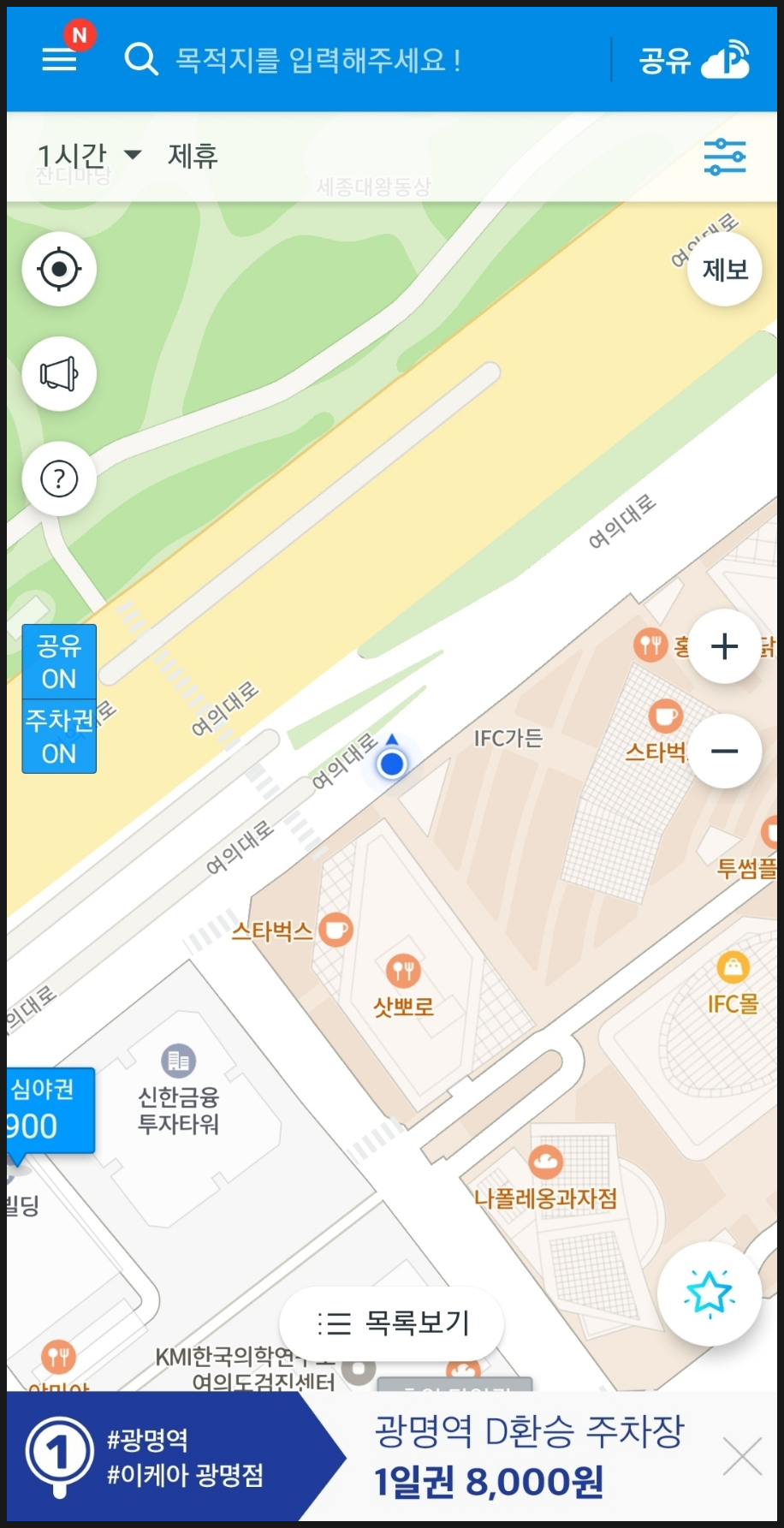Select the 심야권 900 parking marker
Image resolution: width=784 pixels, height=1528 pixels.
coord(47,1109)
